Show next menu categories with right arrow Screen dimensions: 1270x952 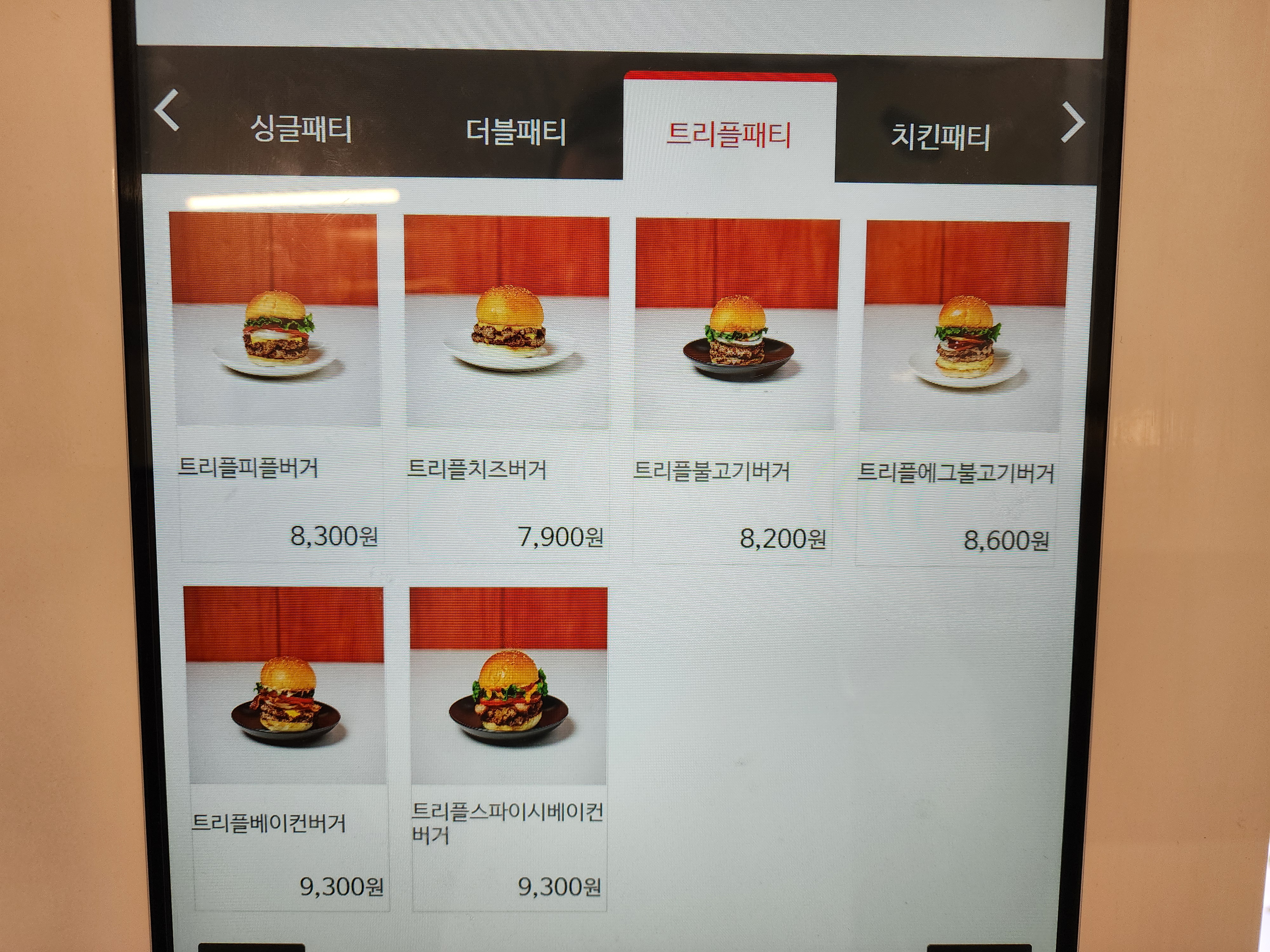[1072, 122]
